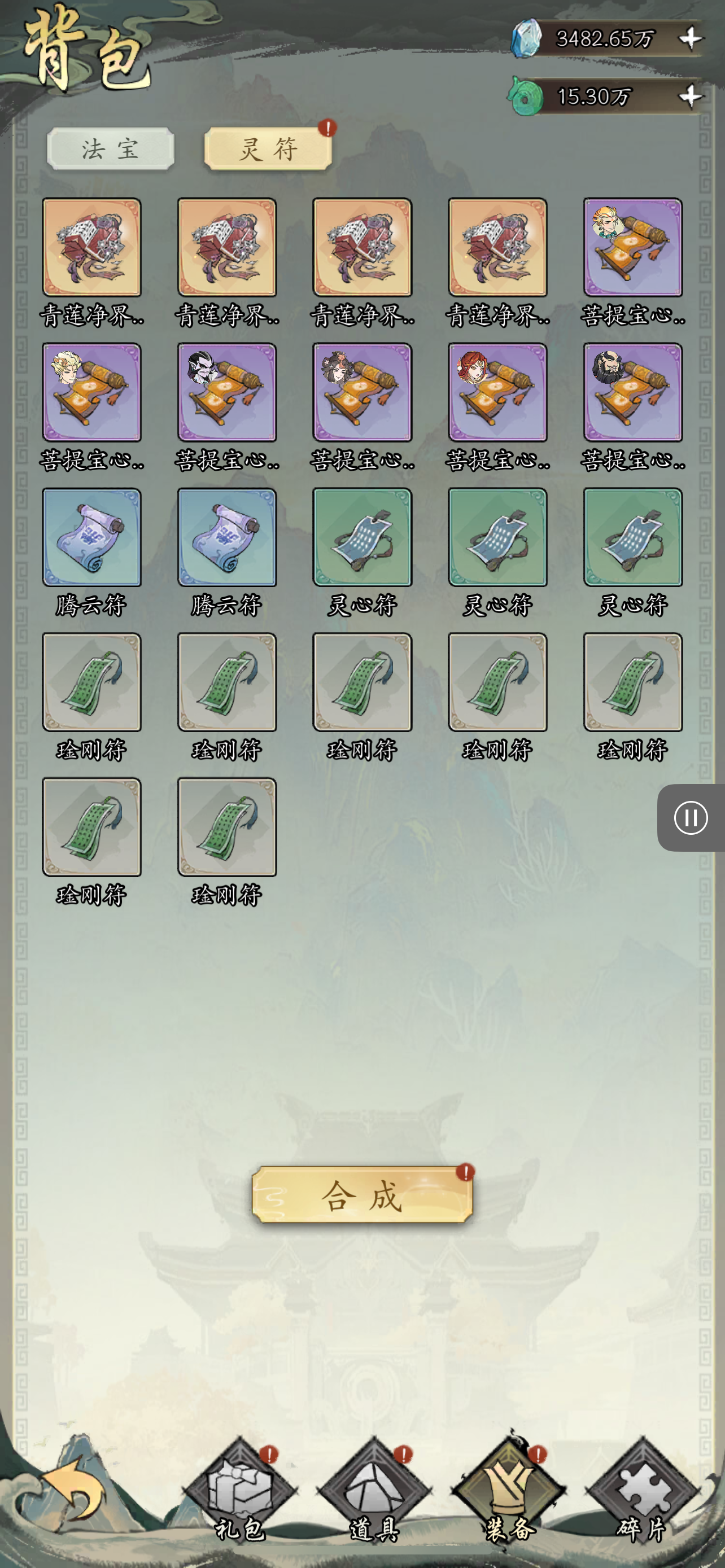Tap the floating pause button
725x1568 pixels.
click(x=691, y=817)
